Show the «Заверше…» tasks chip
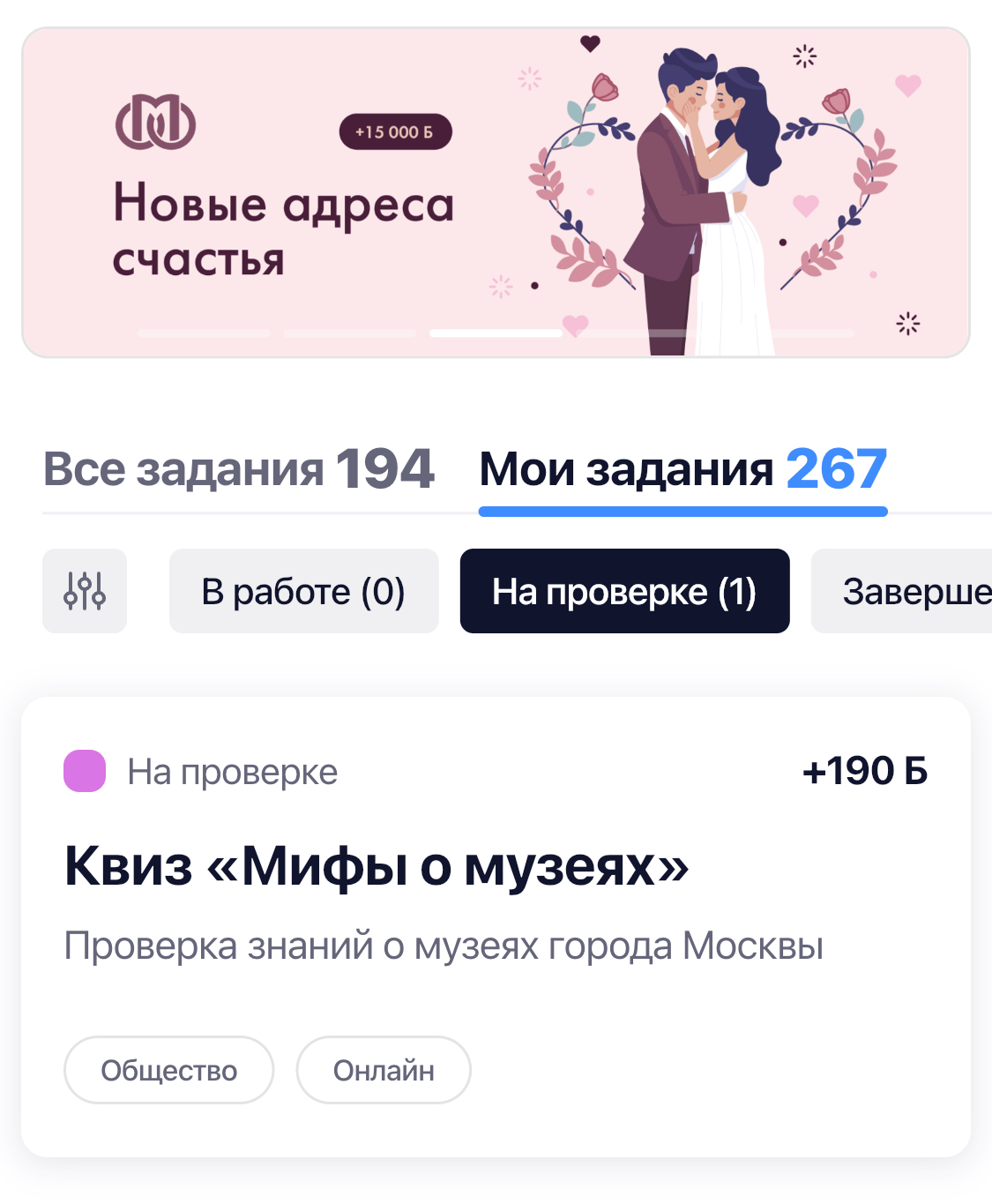This screenshot has height=1204, width=992. click(901, 591)
